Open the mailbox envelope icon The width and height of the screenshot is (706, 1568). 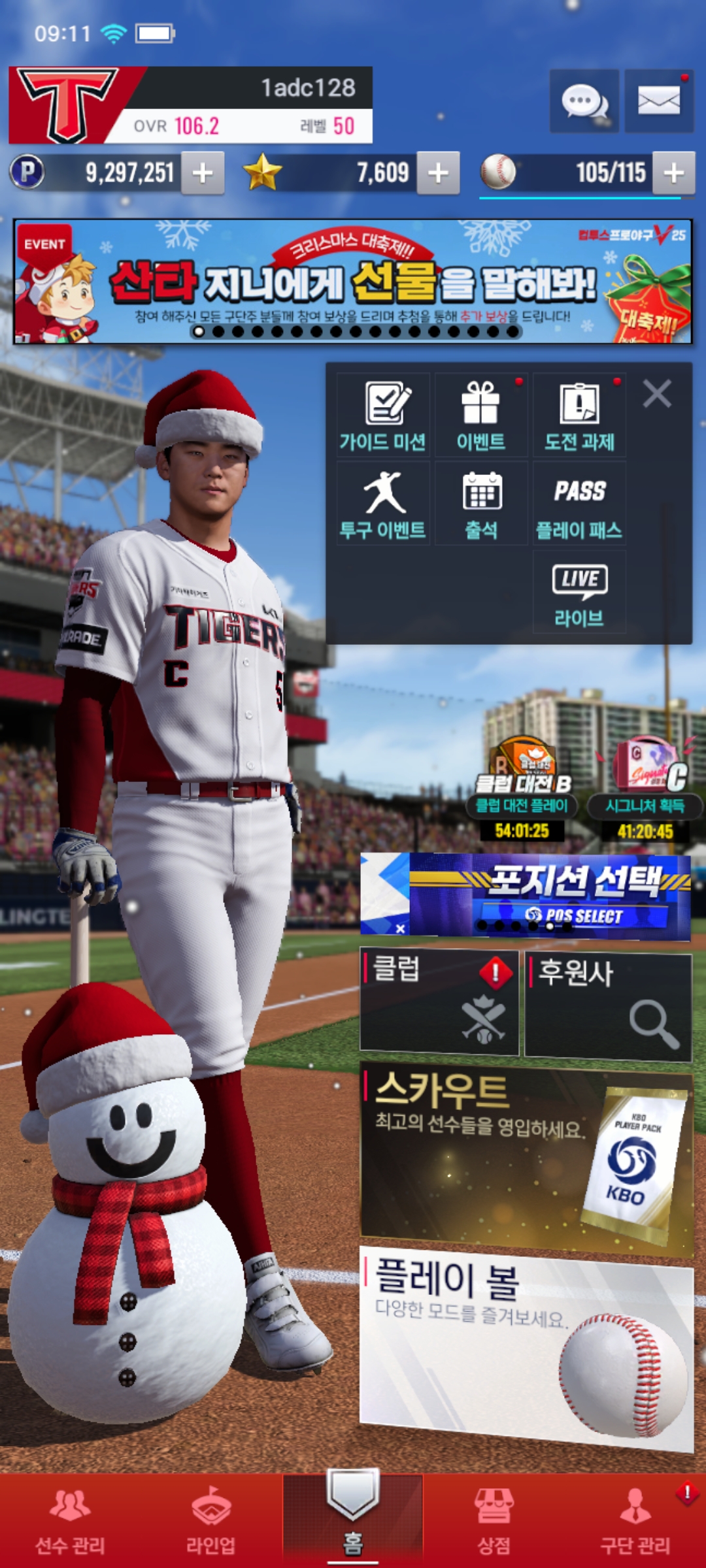658,102
